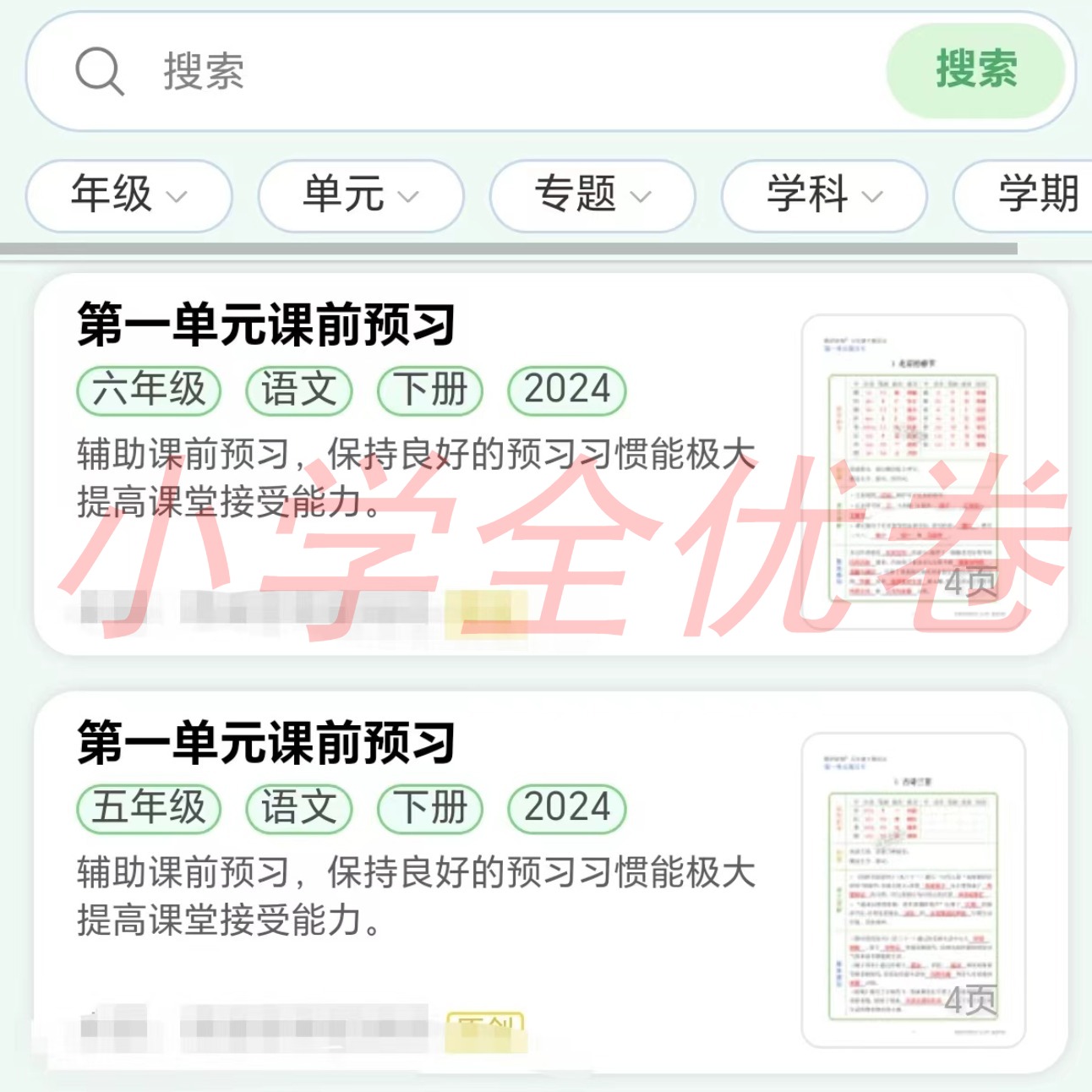Tap the green 搜索 button

click(975, 70)
